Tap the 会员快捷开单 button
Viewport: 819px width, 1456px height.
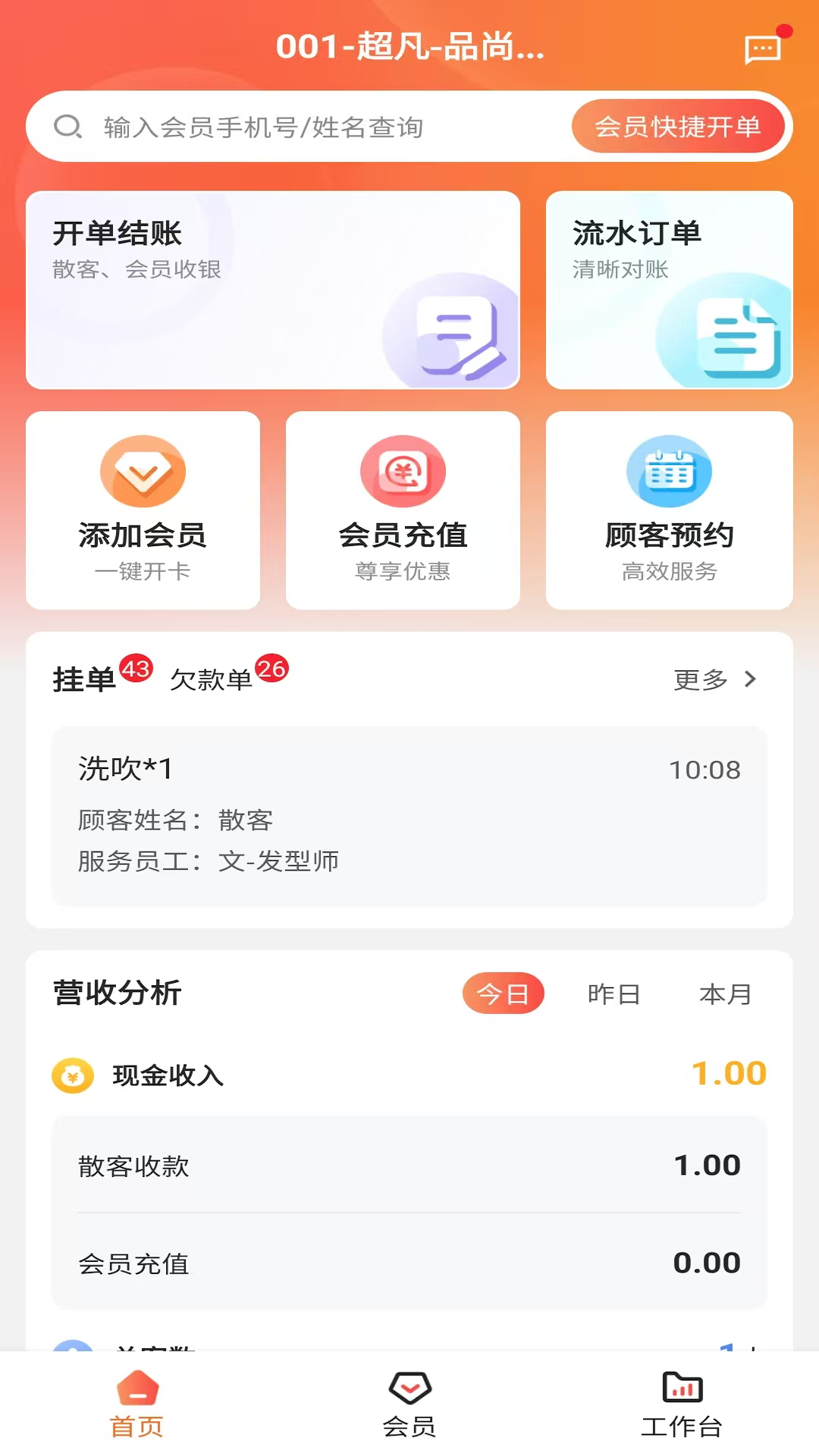tap(677, 127)
